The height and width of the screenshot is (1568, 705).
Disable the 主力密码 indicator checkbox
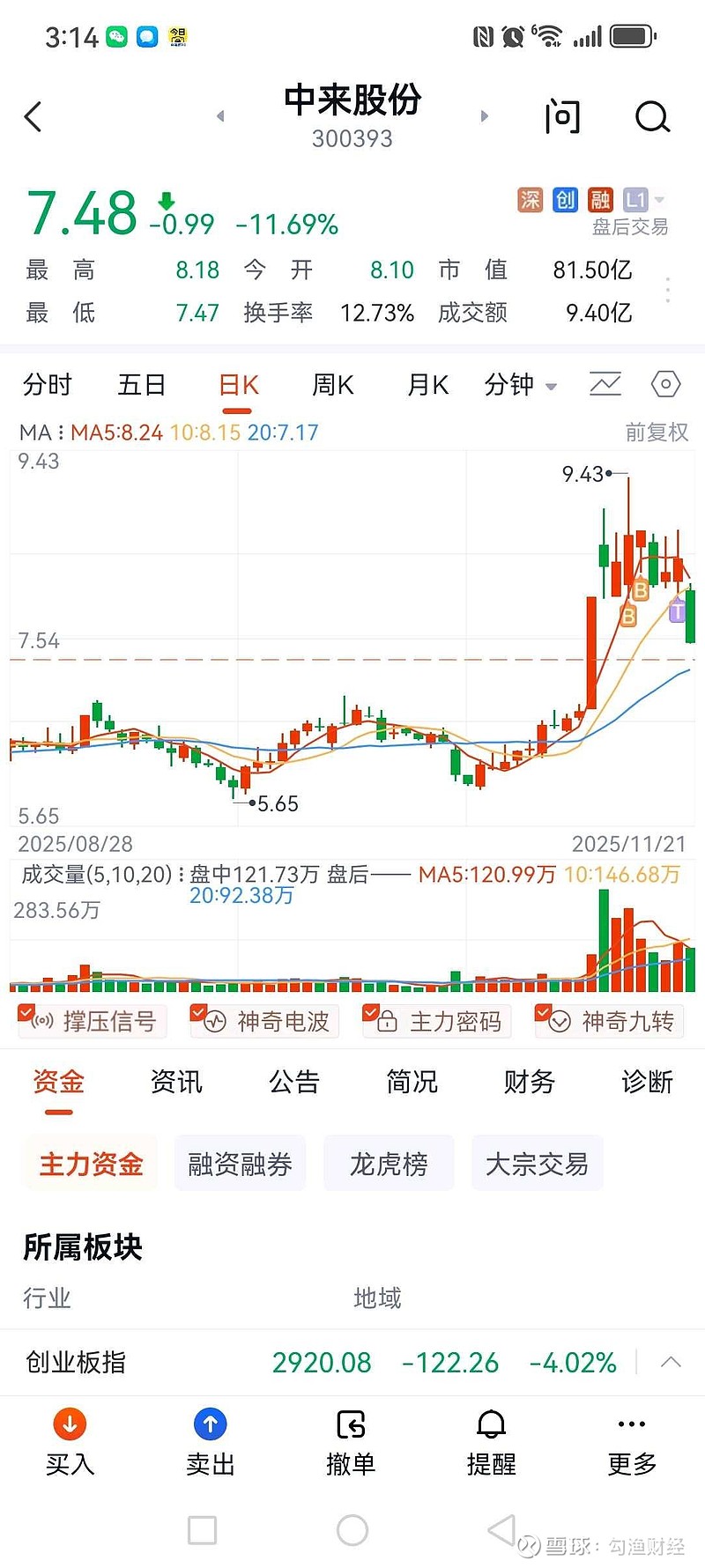(372, 1011)
